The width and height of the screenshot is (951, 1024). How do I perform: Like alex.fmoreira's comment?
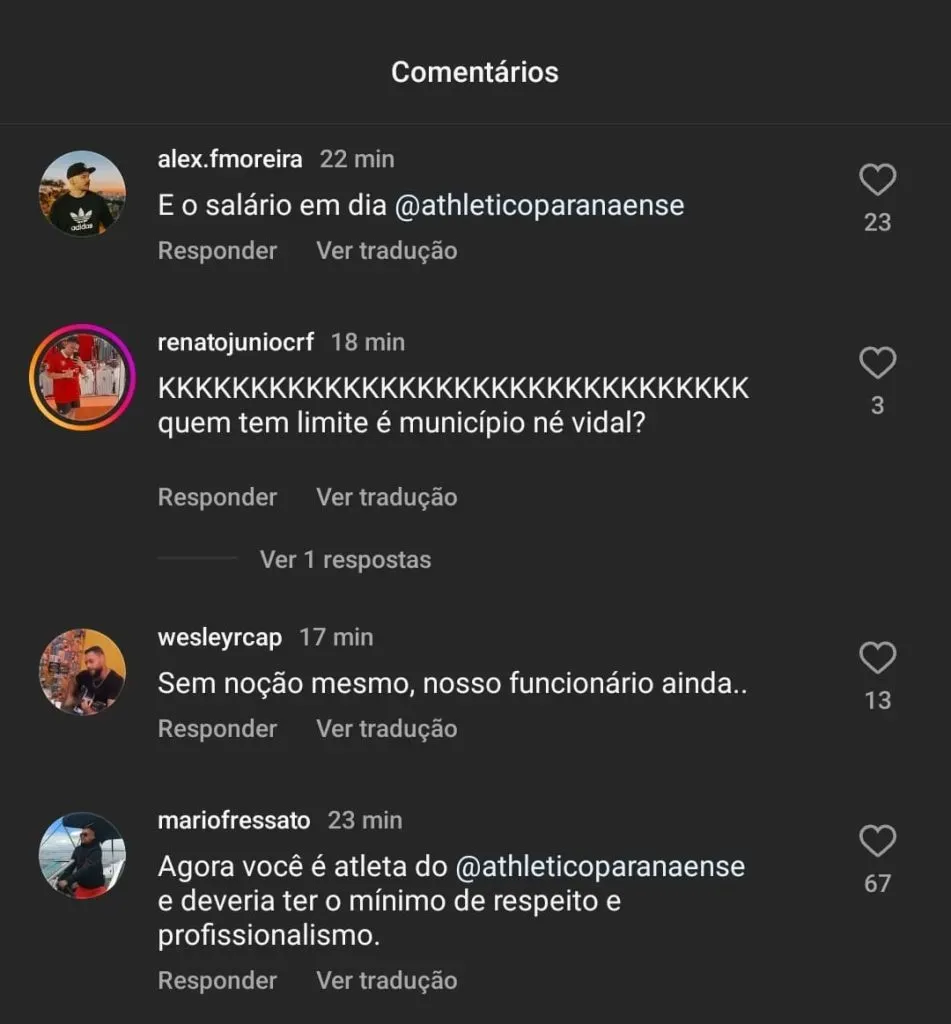(x=877, y=181)
